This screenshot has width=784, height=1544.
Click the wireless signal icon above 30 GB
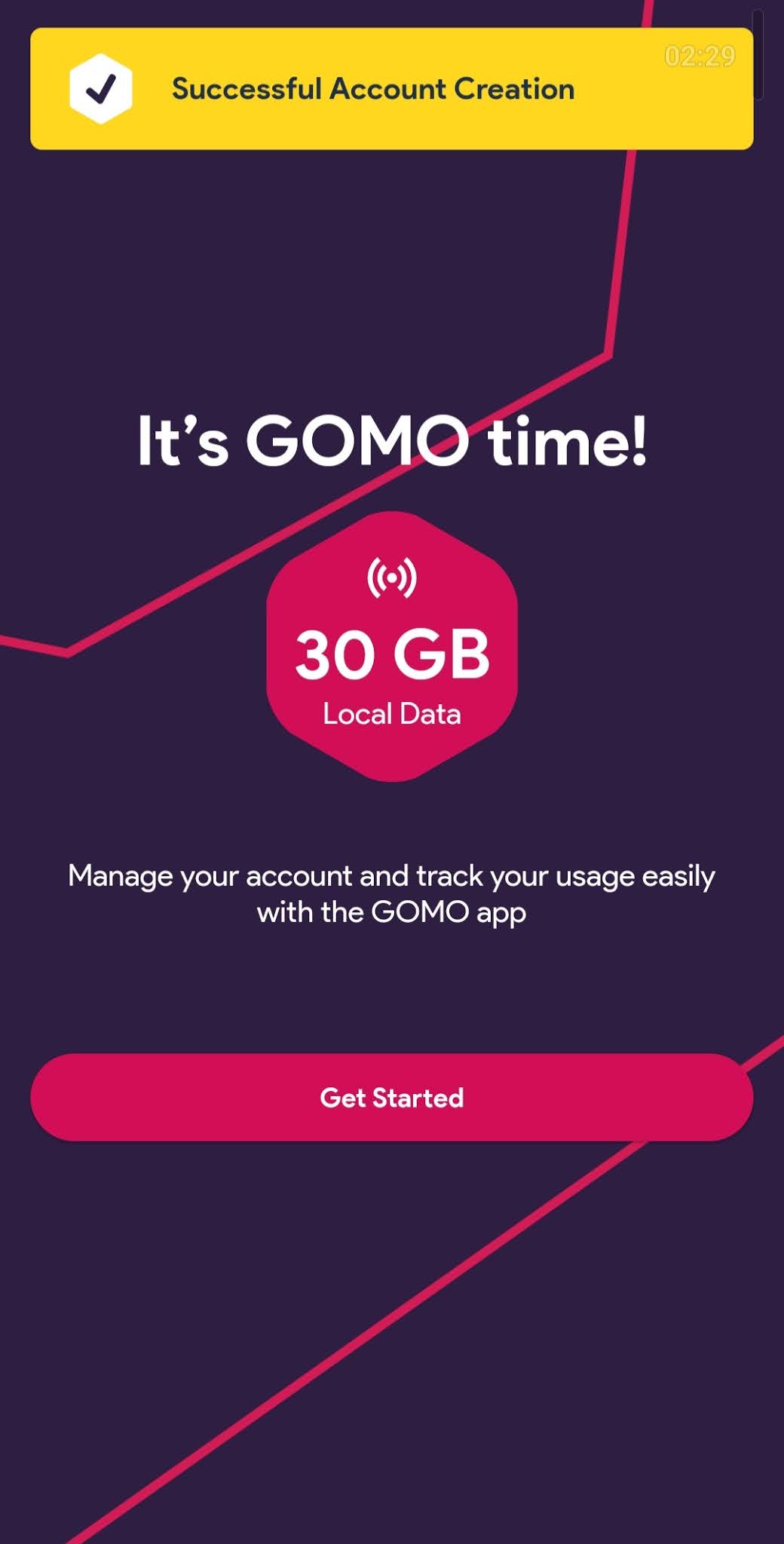pyautogui.click(x=393, y=578)
